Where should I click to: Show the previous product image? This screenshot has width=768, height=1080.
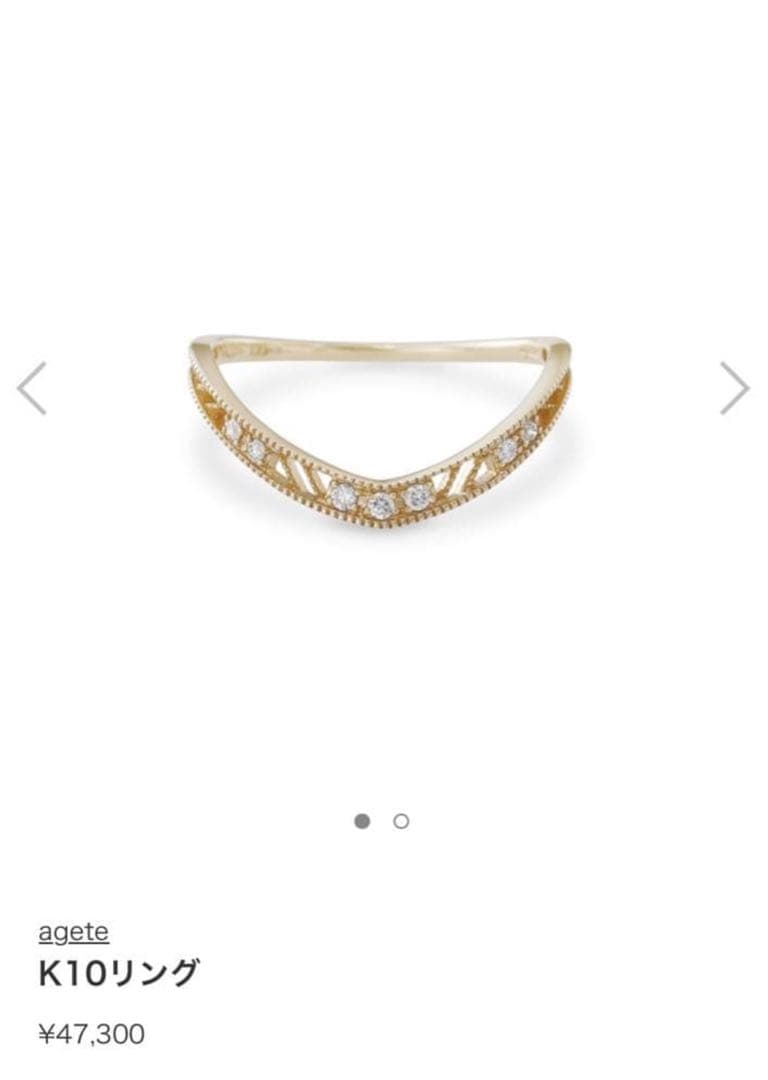pyautogui.click(x=32, y=388)
